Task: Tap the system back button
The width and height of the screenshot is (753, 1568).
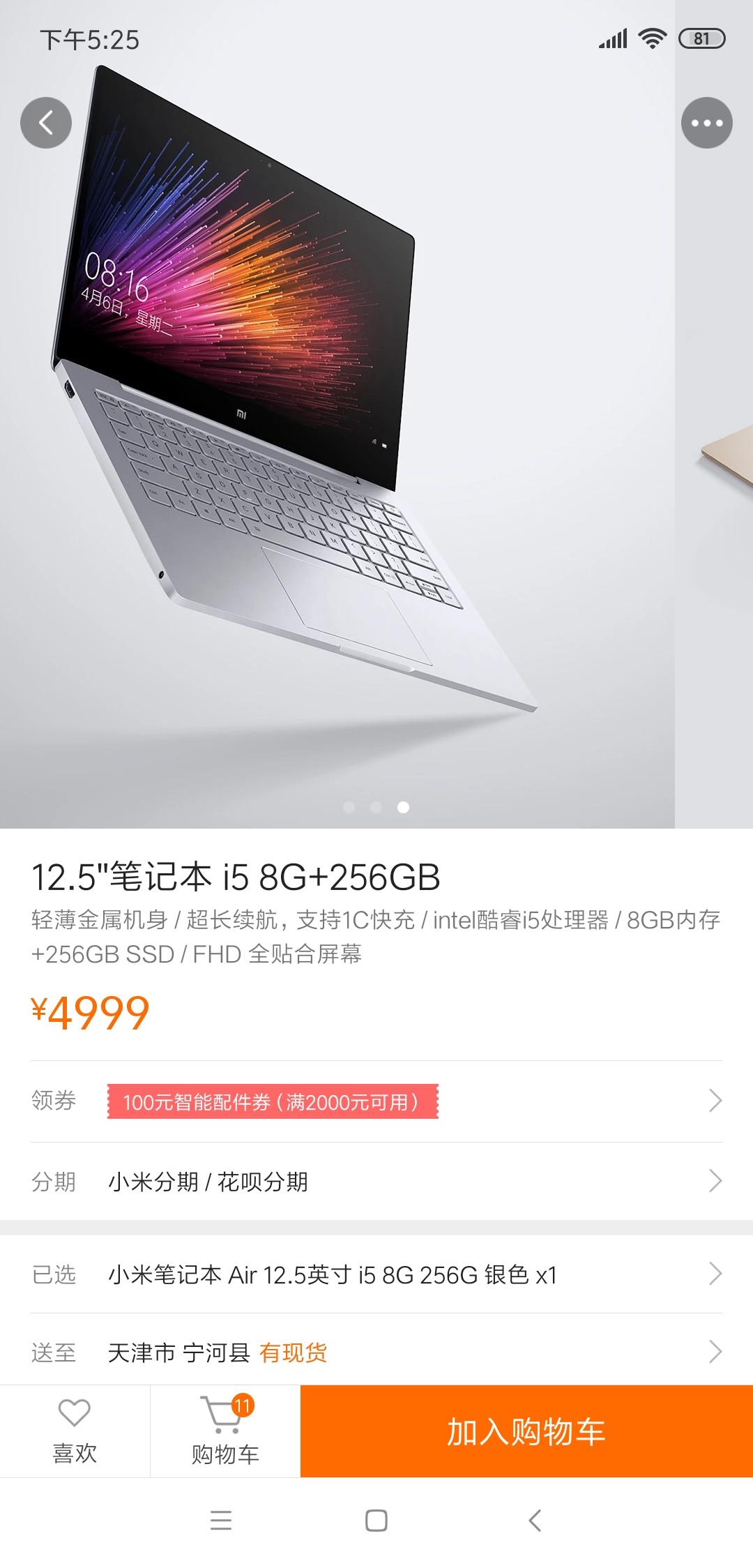Action: [x=535, y=1521]
